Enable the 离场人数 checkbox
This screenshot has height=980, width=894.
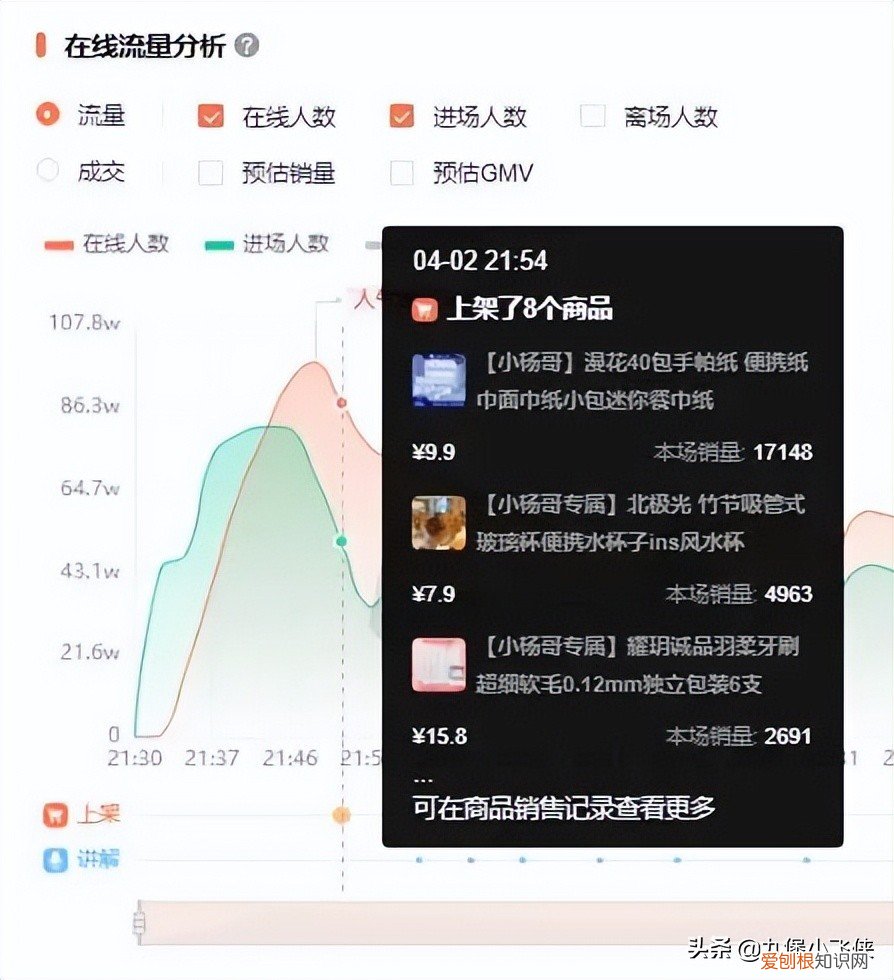[593, 117]
